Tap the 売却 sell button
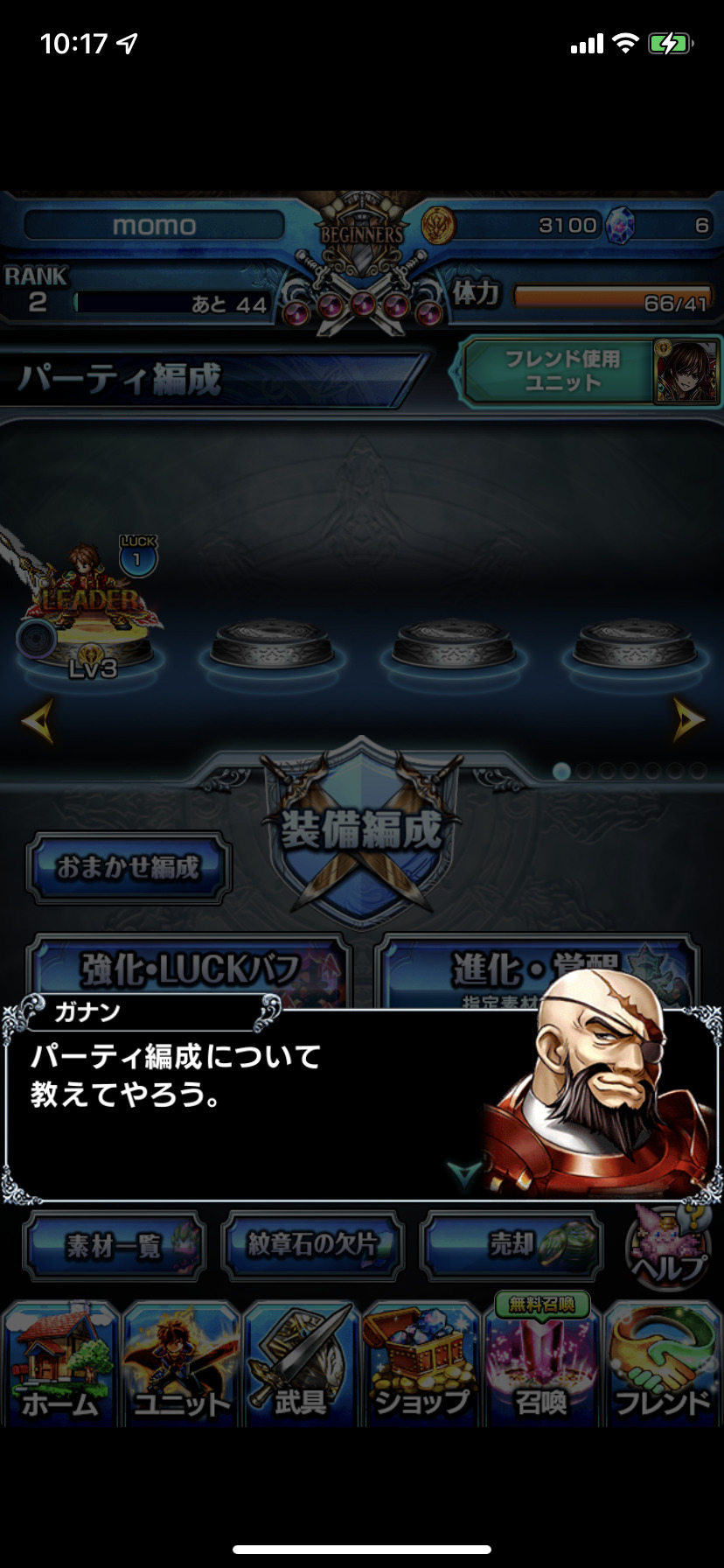The width and height of the screenshot is (724, 1568). tap(512, 1245)
